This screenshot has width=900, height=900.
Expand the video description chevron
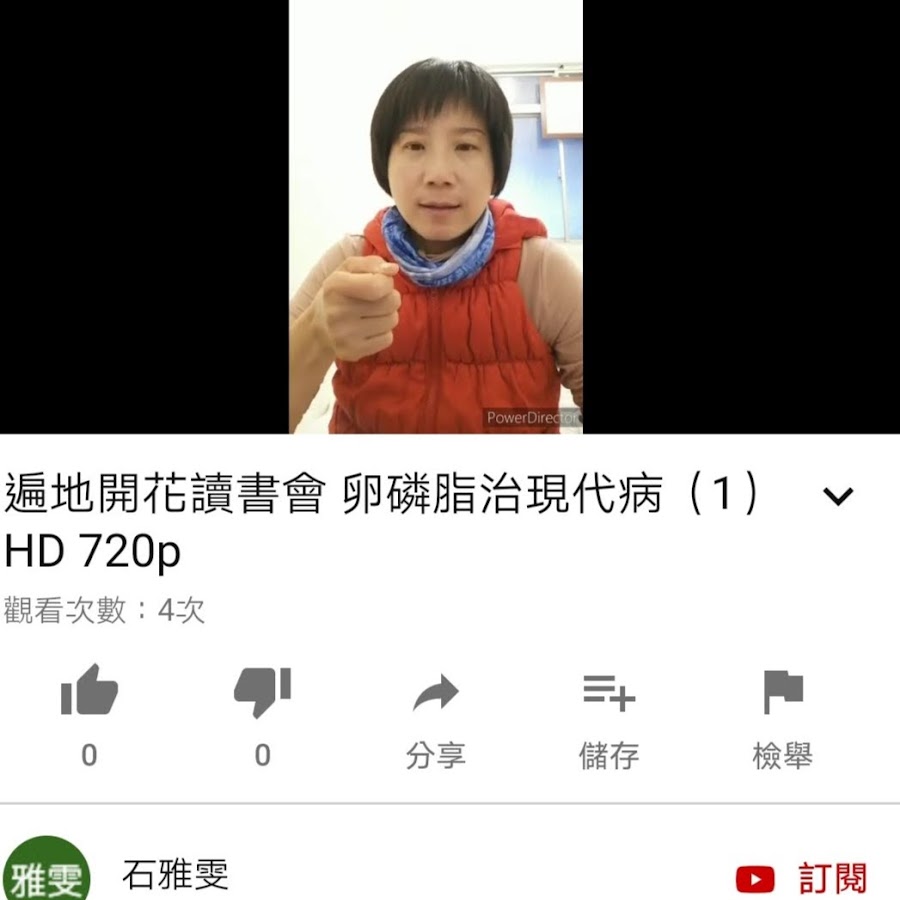pos(837,496)
